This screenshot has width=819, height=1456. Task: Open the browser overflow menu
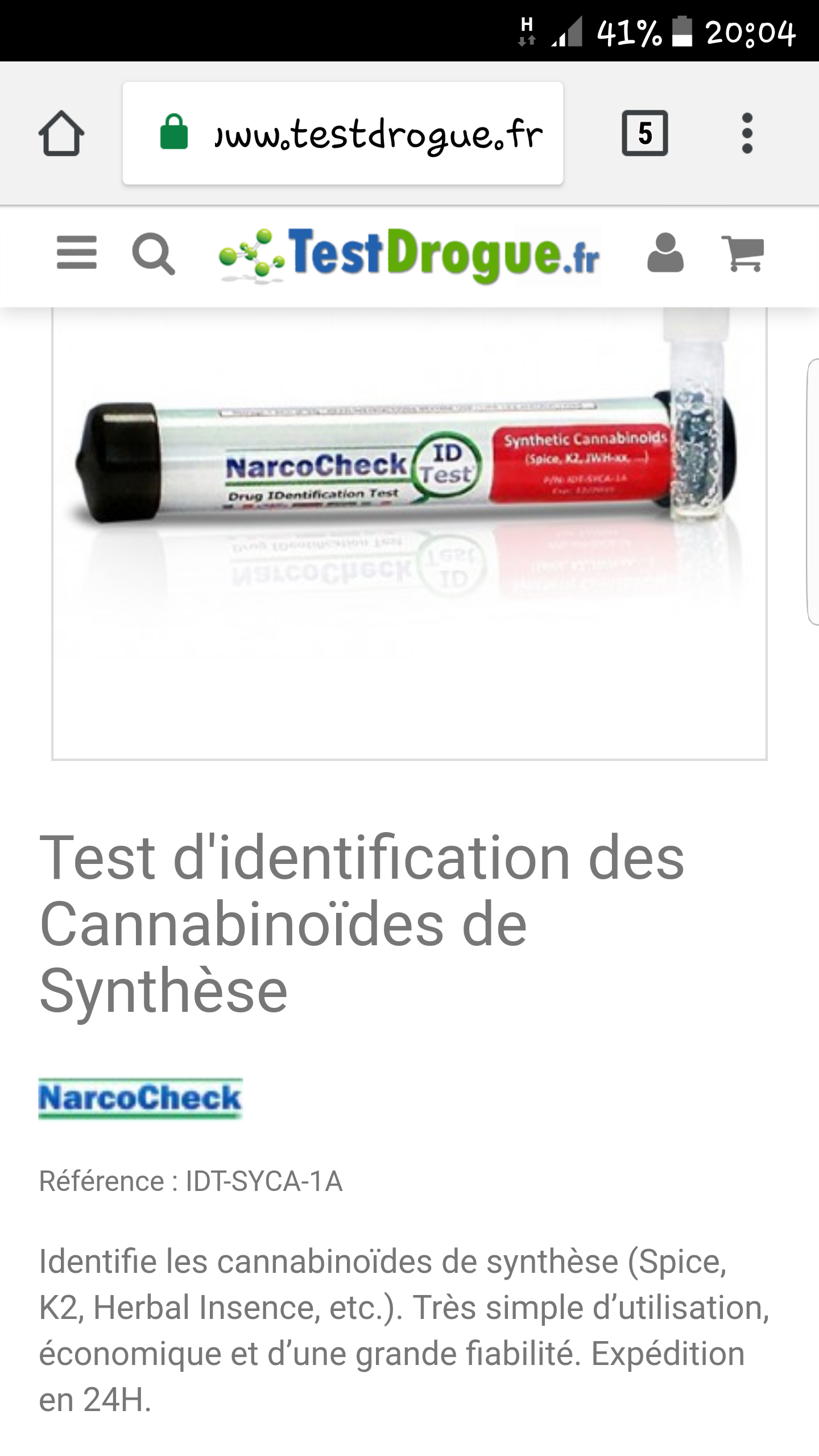747,134
